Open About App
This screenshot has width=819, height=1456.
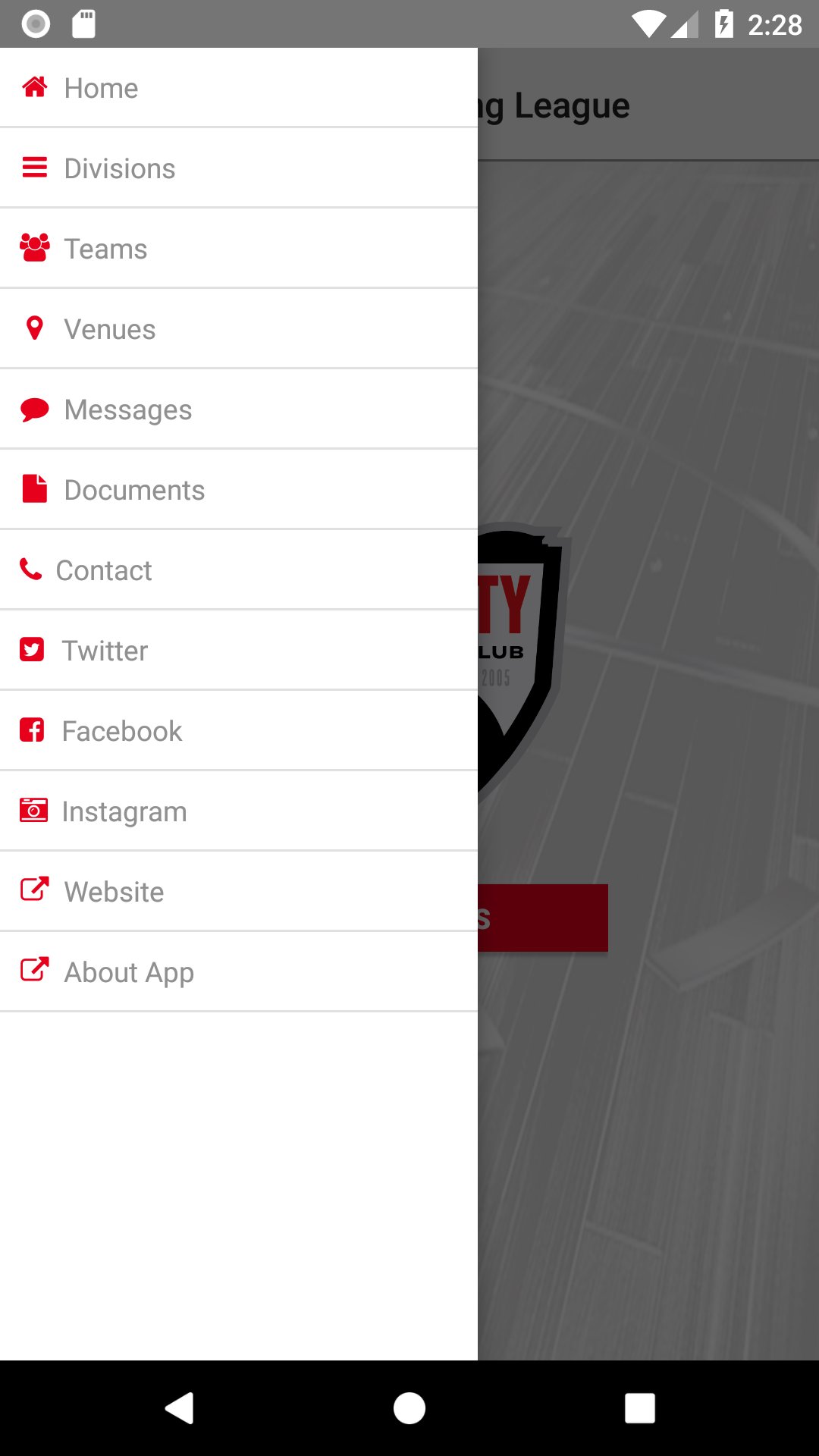[x=129, y=972]
